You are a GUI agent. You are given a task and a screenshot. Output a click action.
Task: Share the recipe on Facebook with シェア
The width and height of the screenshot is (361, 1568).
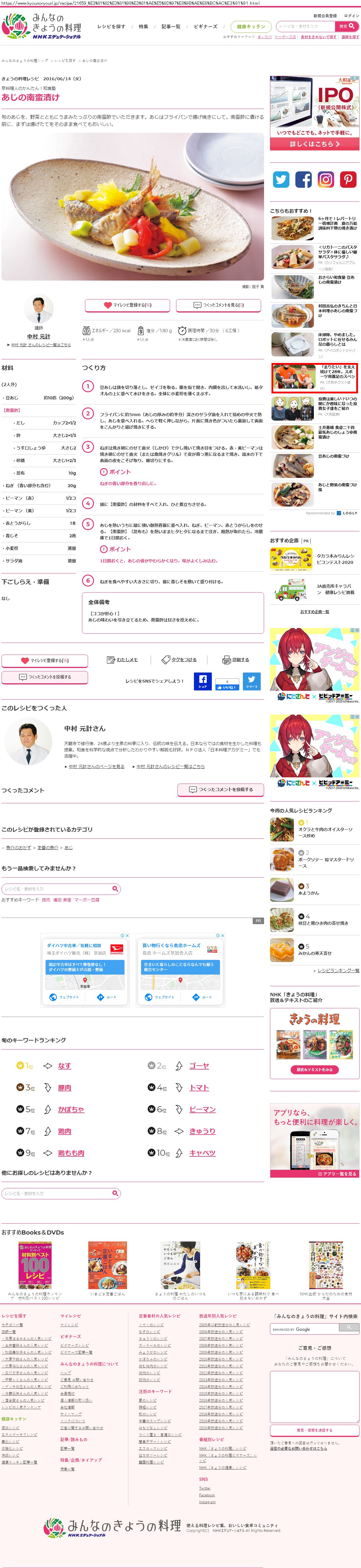(203, 681)
